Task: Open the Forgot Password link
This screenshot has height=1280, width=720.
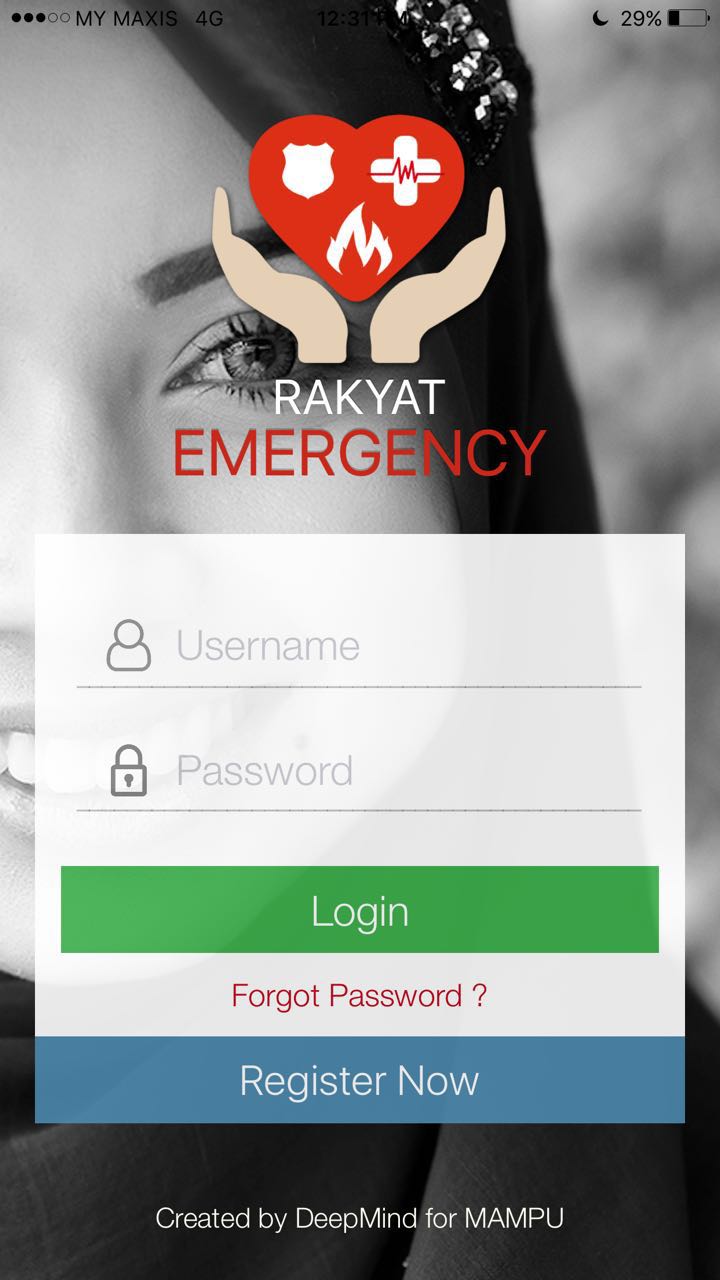Action: [359, 996]
